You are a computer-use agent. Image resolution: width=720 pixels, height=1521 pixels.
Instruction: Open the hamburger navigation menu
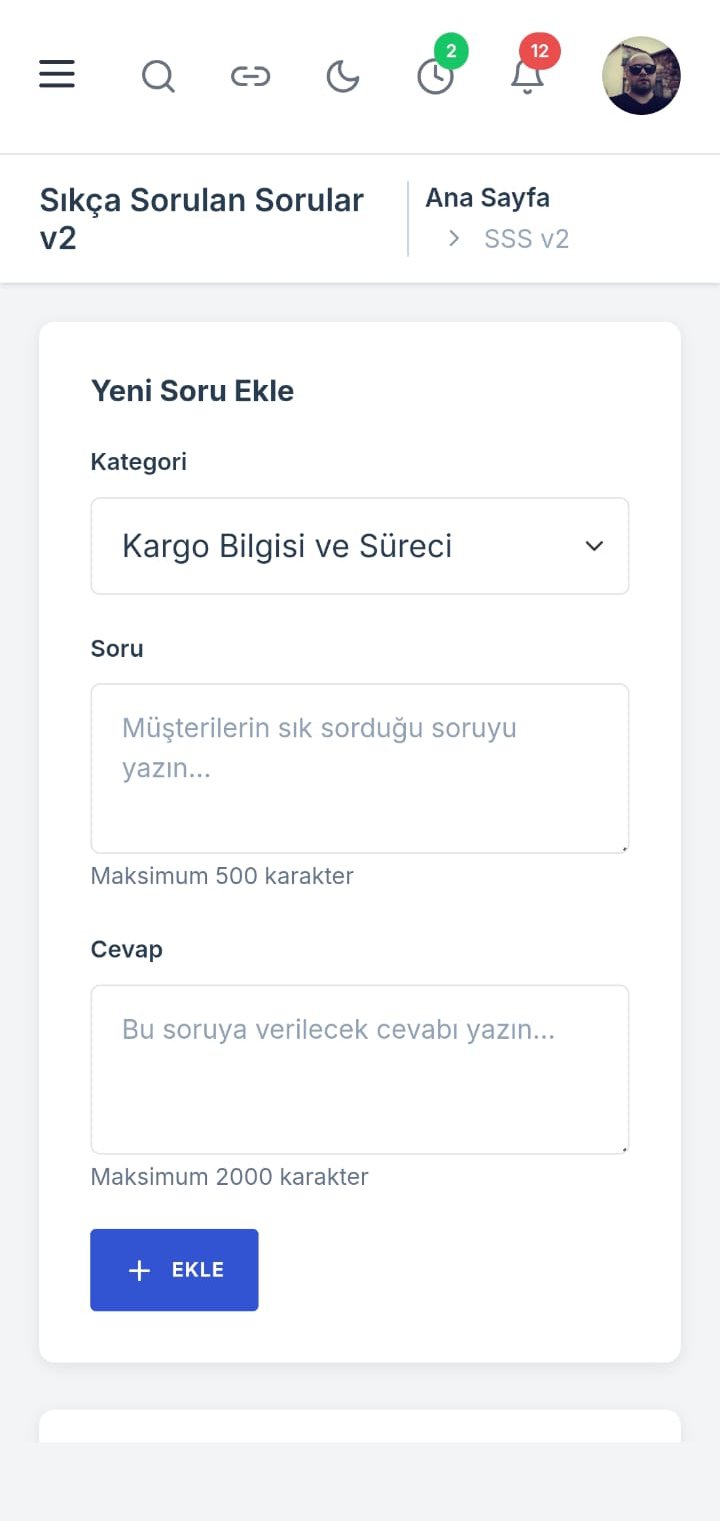coord(57,75)
